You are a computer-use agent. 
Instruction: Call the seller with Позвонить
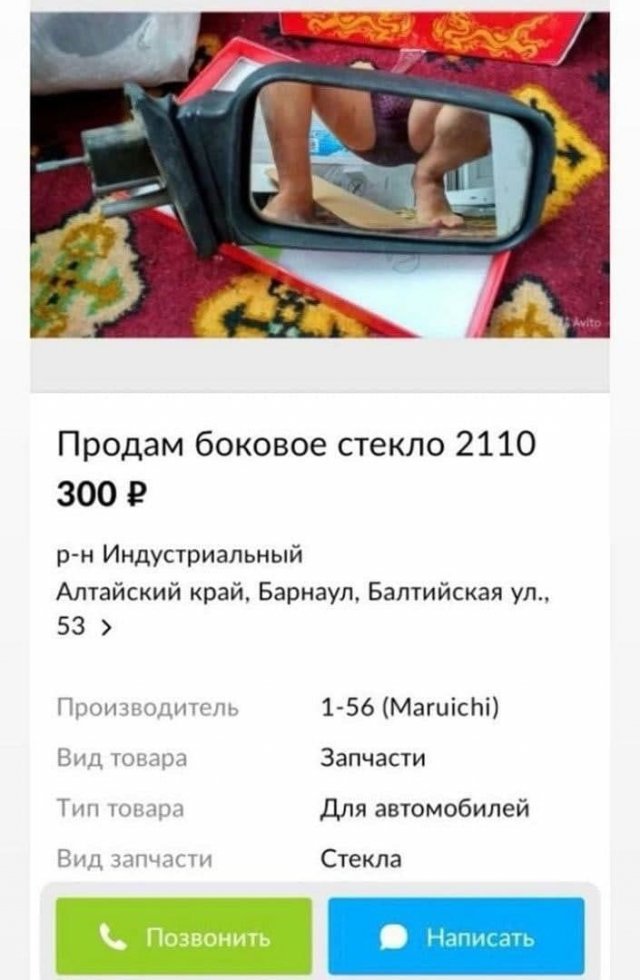(x=184, y=937)
